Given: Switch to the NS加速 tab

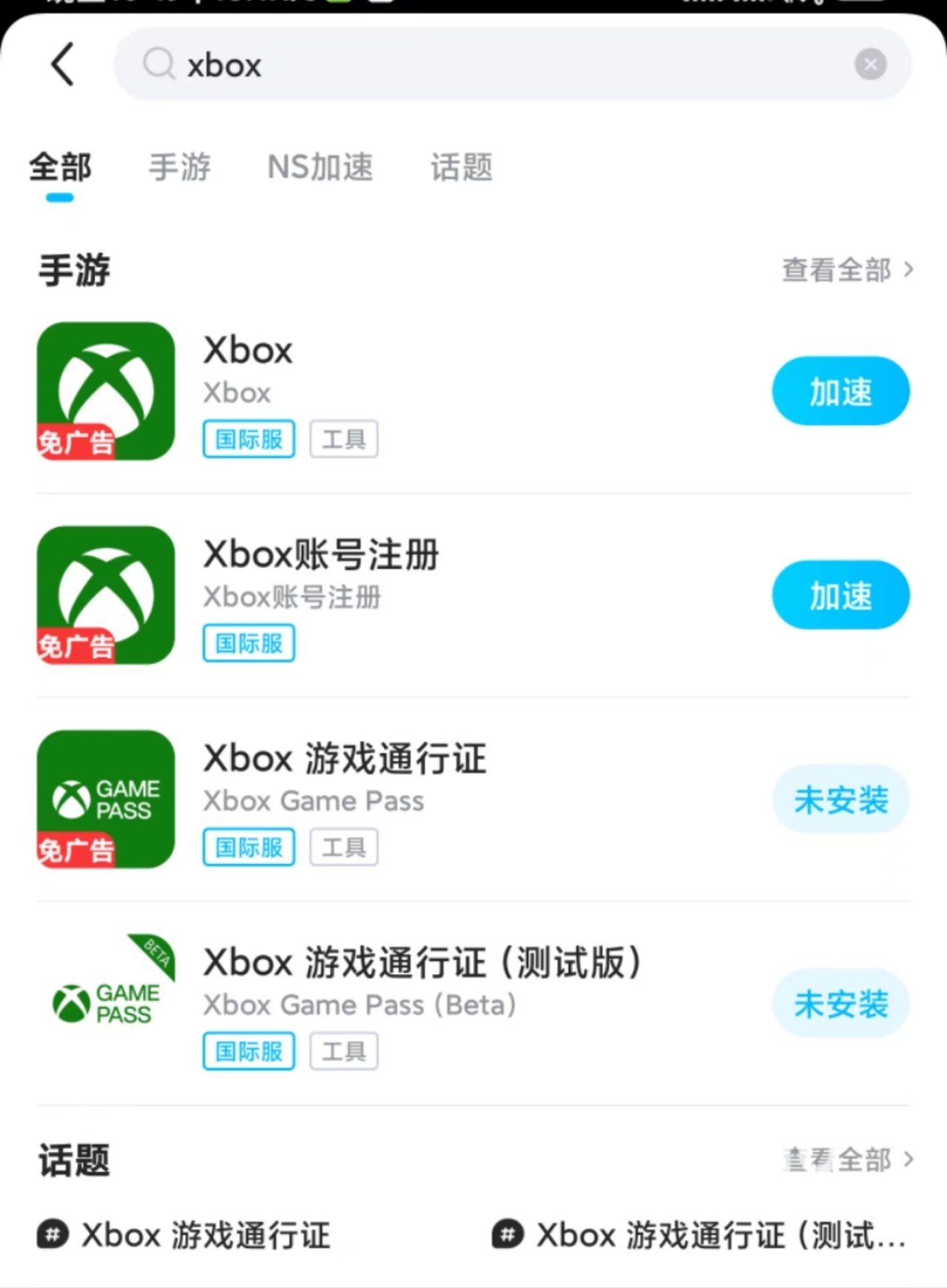Looking at the screenshot, I should [x=320, y=167].
